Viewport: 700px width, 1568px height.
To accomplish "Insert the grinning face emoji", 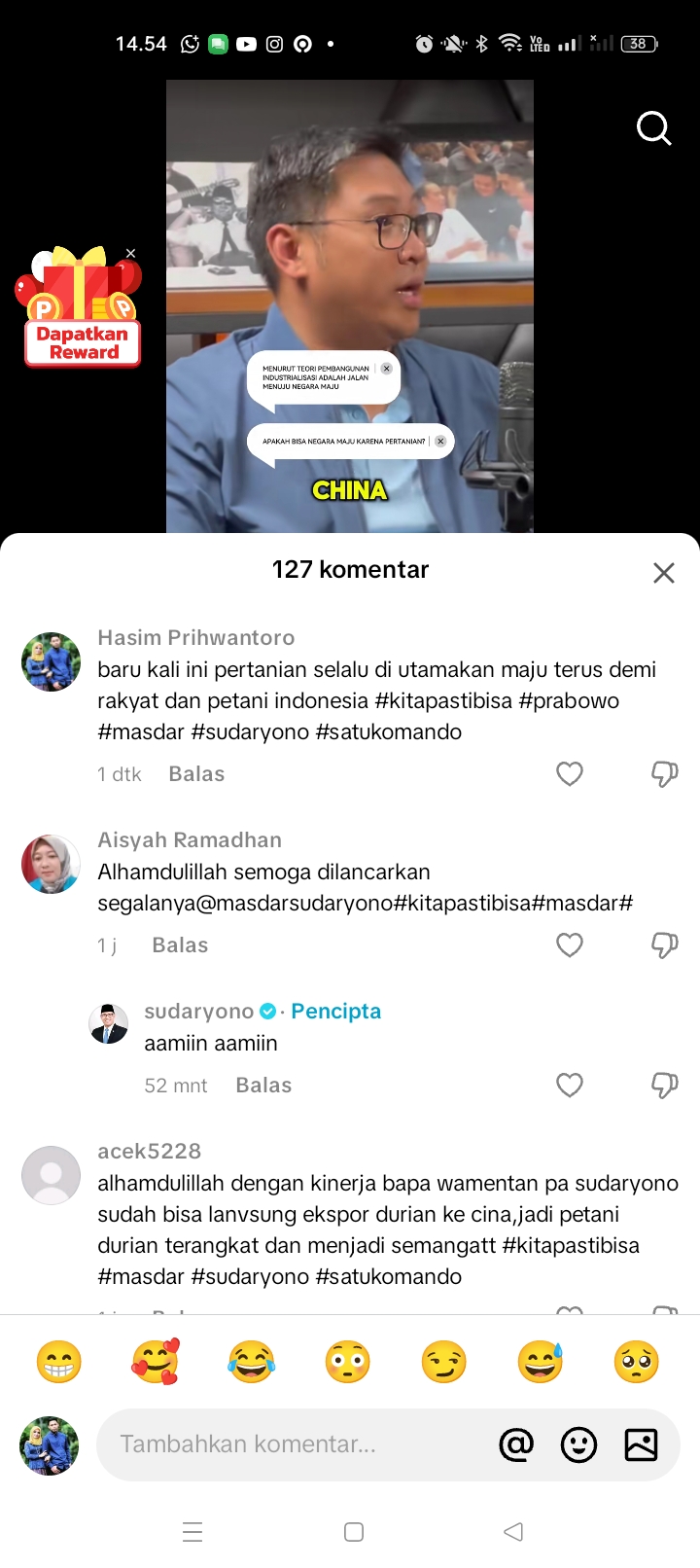I will click(59, 1362).
